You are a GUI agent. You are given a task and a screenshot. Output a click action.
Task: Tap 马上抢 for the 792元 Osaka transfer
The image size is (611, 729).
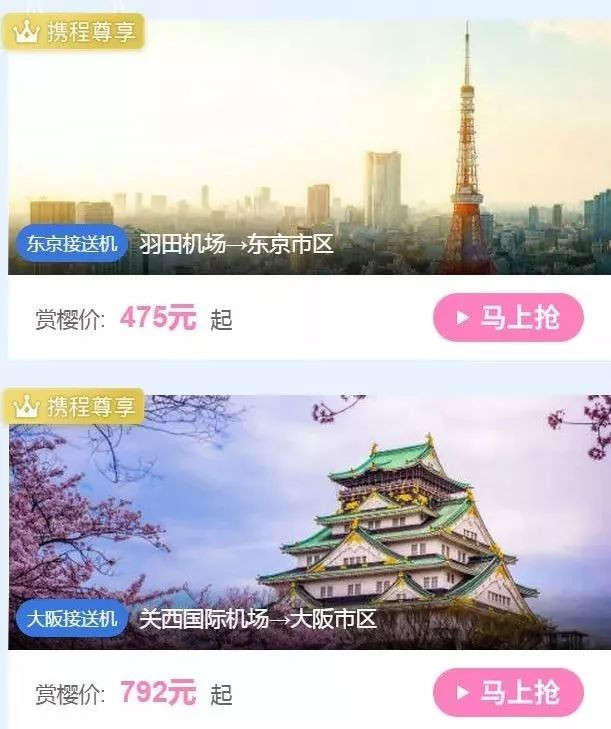tap(508, 692)
